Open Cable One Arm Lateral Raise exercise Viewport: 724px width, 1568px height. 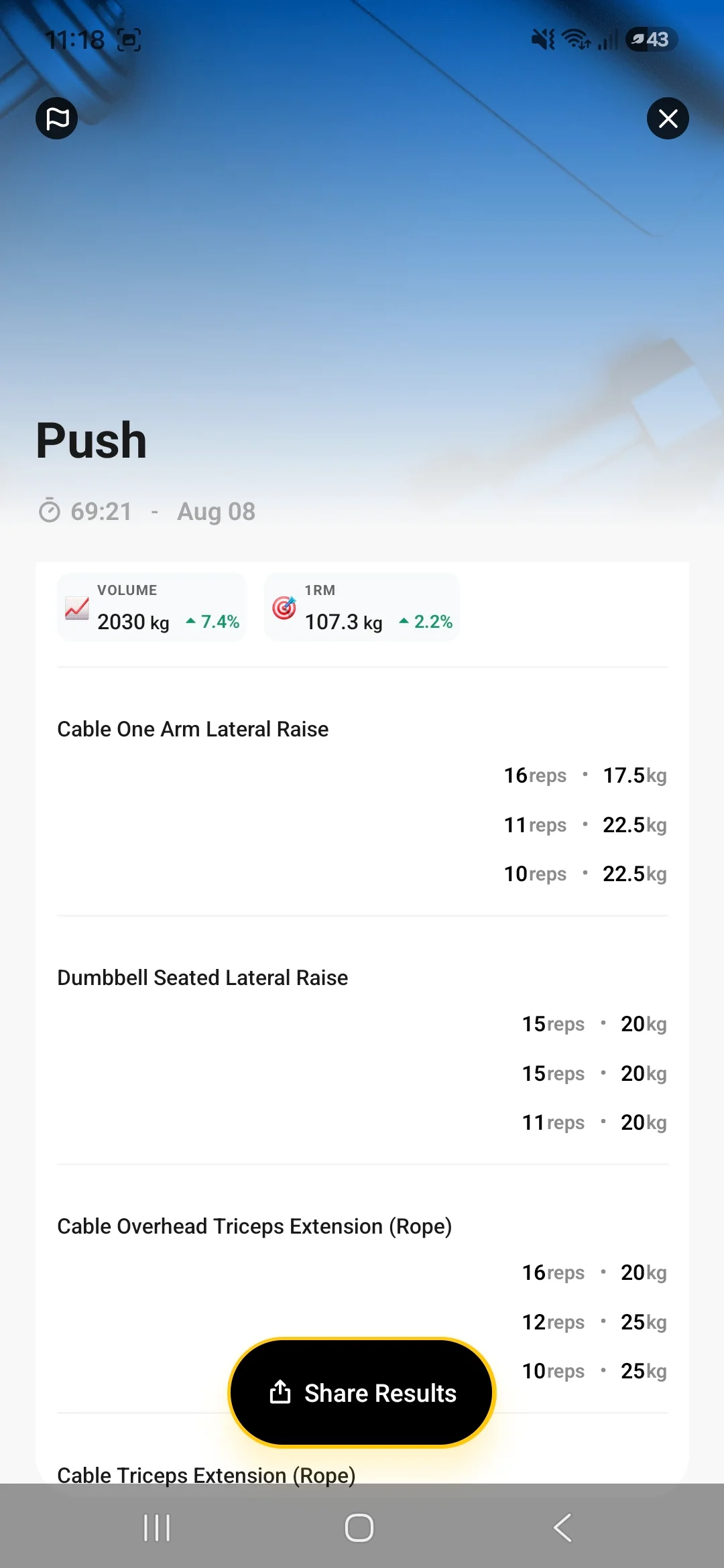click(x=193, y=729)
